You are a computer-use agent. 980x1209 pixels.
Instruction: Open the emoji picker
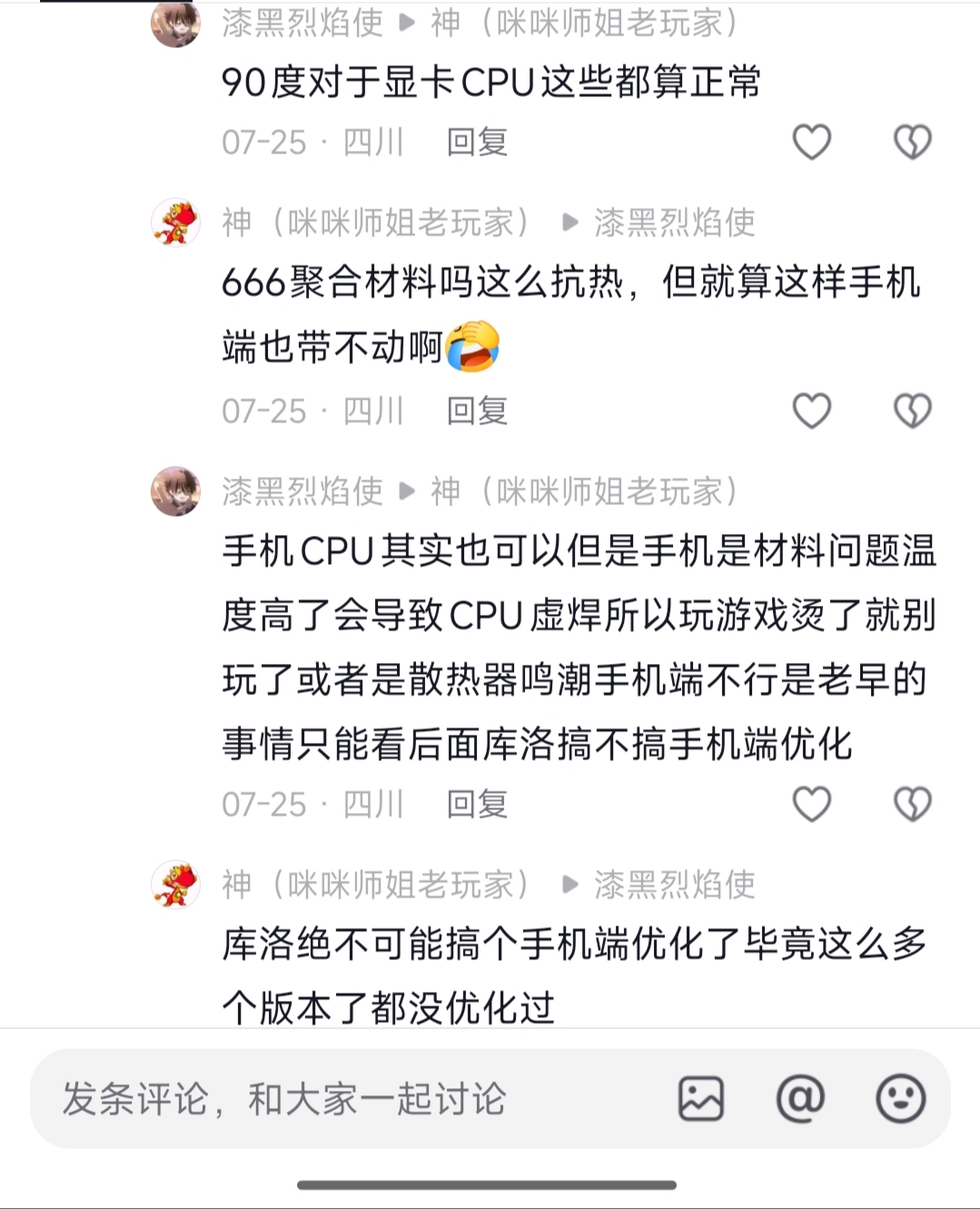[900, 1099]
